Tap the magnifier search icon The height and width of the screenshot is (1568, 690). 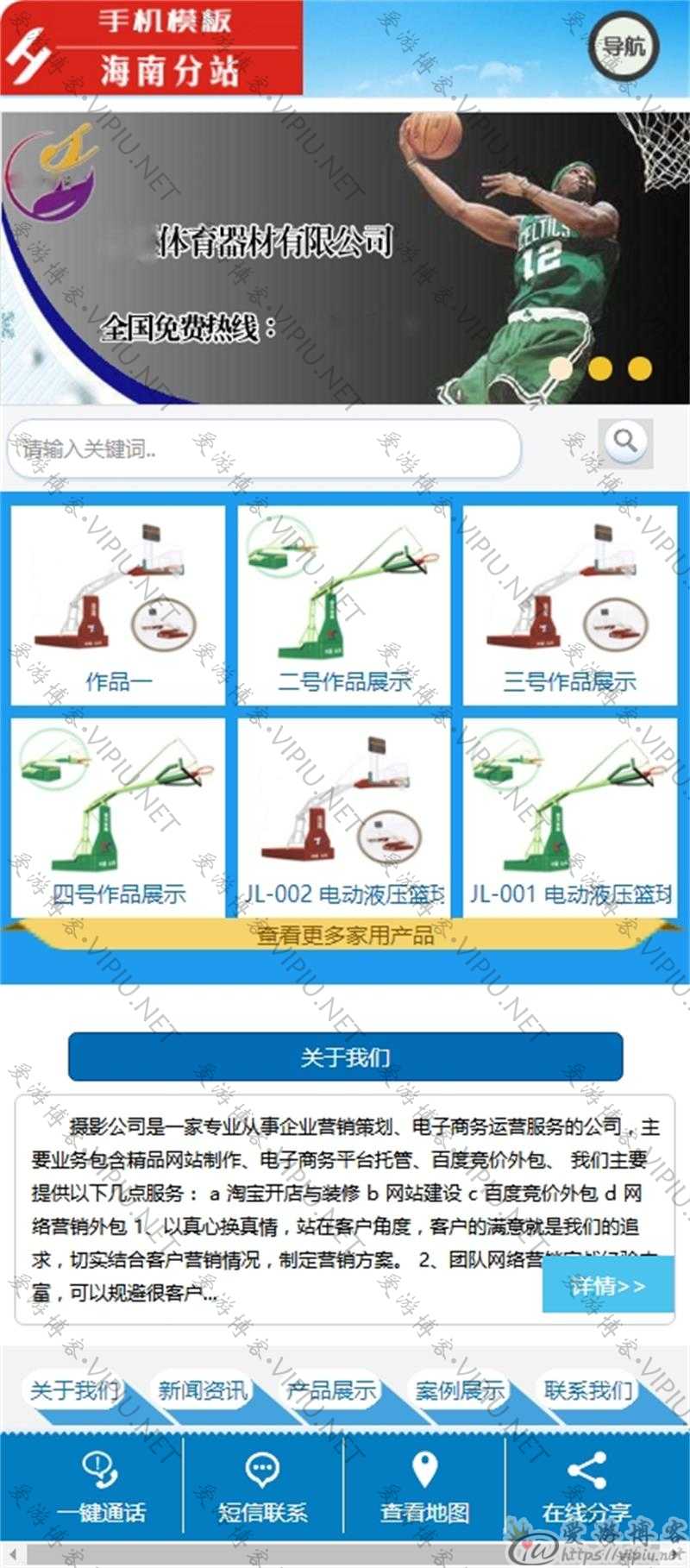point(626,443)
